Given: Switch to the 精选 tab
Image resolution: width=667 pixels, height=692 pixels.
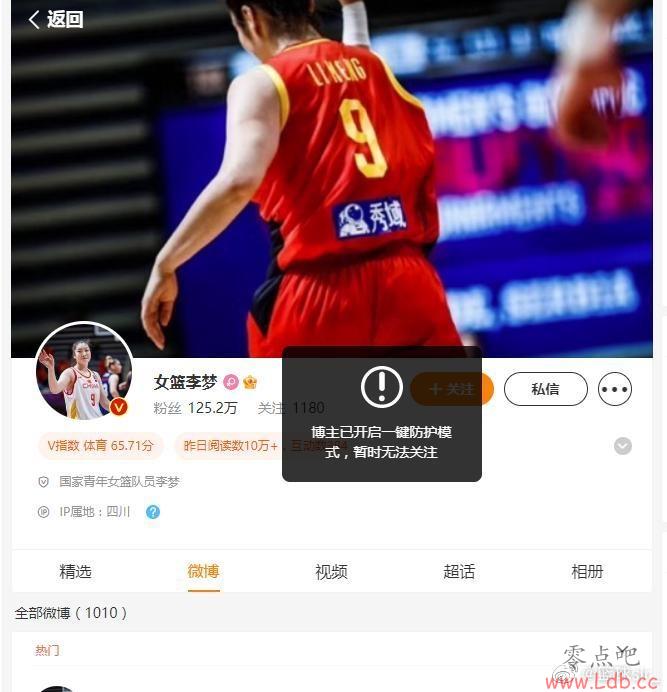Looking at the screenshot, I should point(75,572).
